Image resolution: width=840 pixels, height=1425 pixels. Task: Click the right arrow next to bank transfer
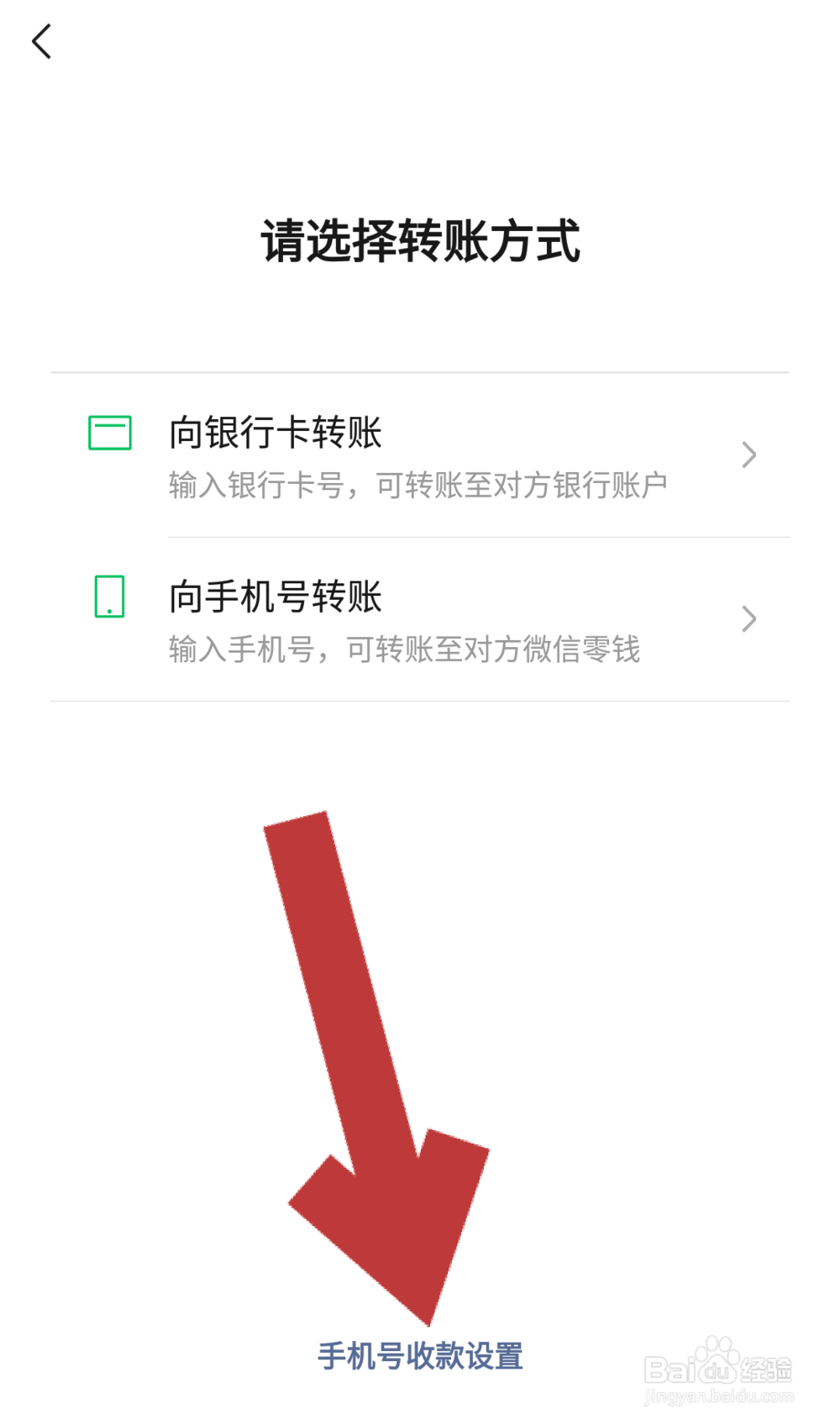[x=749, y=455]
